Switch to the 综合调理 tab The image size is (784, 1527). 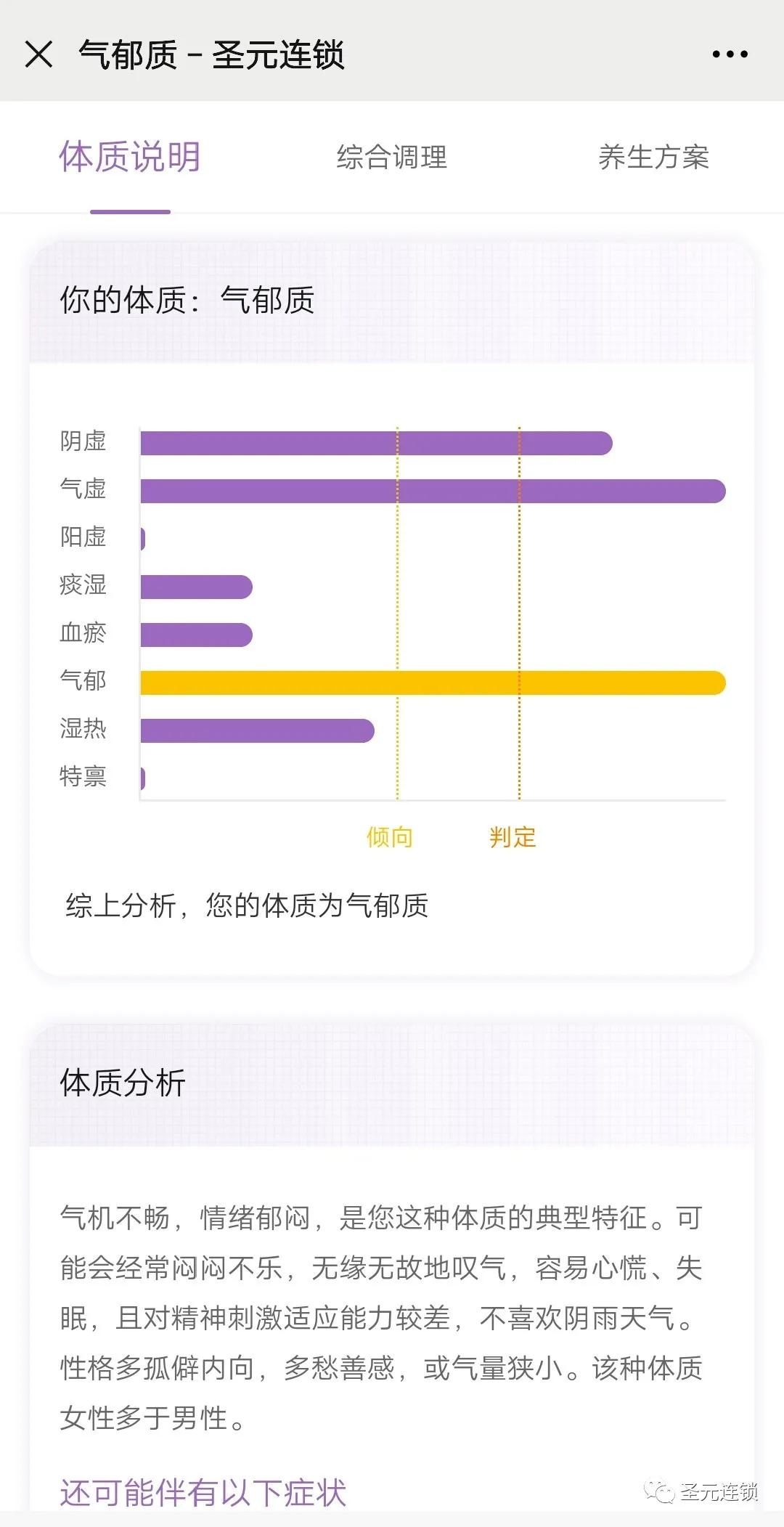(x=391, y=158)
